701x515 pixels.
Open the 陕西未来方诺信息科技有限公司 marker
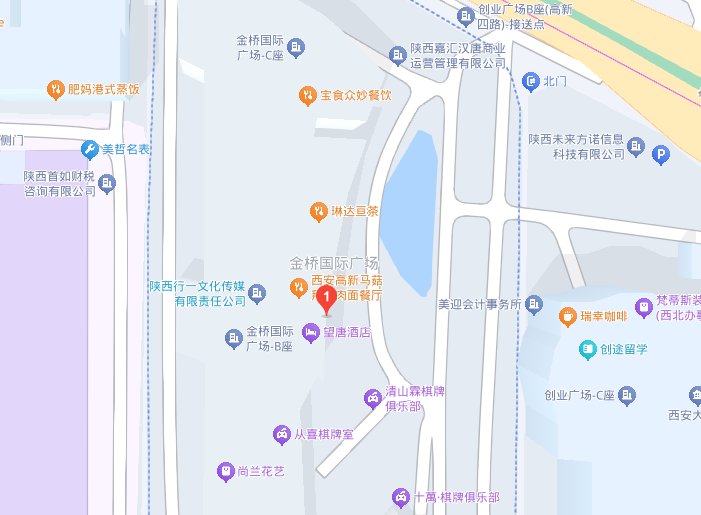635,147
